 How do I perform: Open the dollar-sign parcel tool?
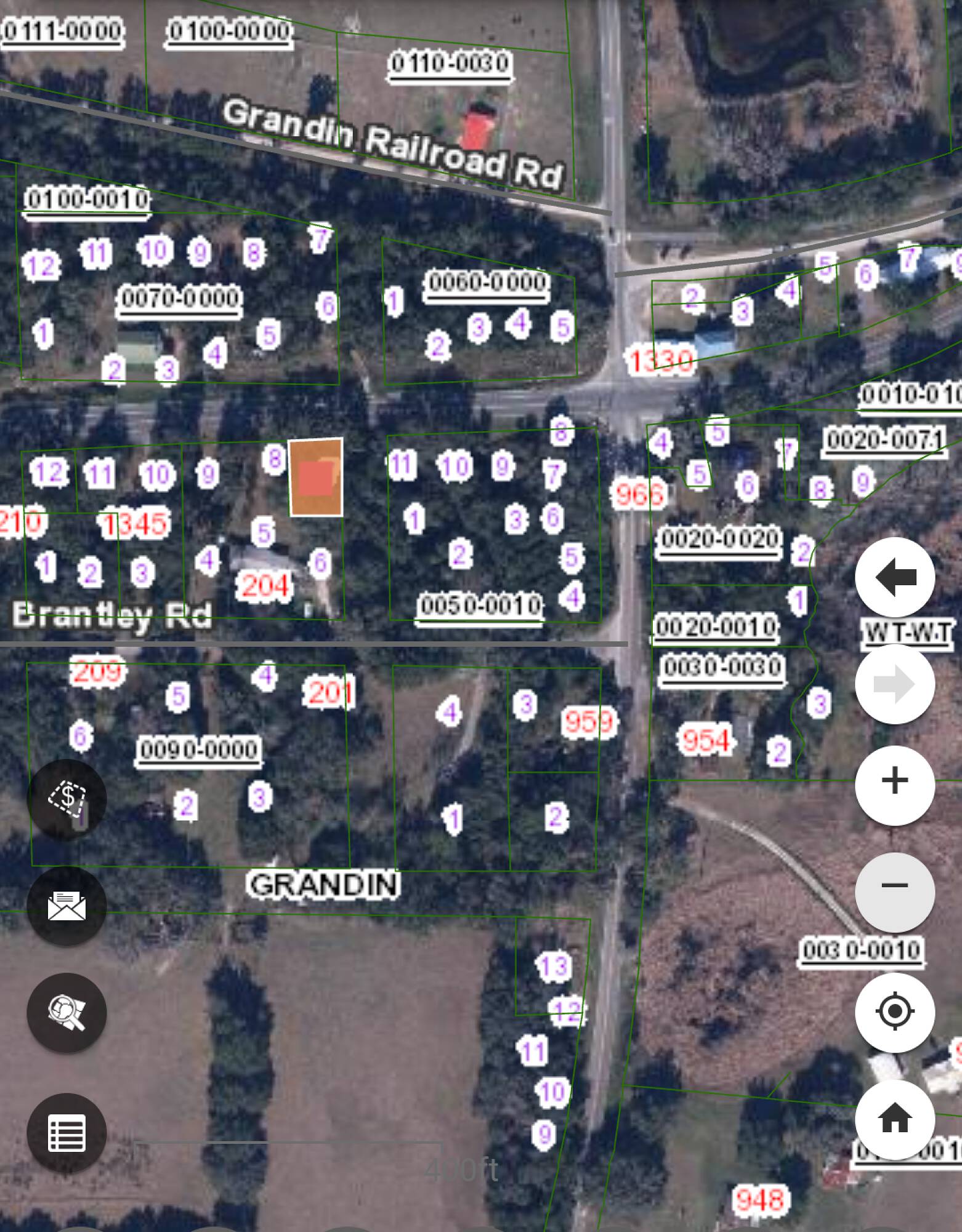tap(67, 799)
